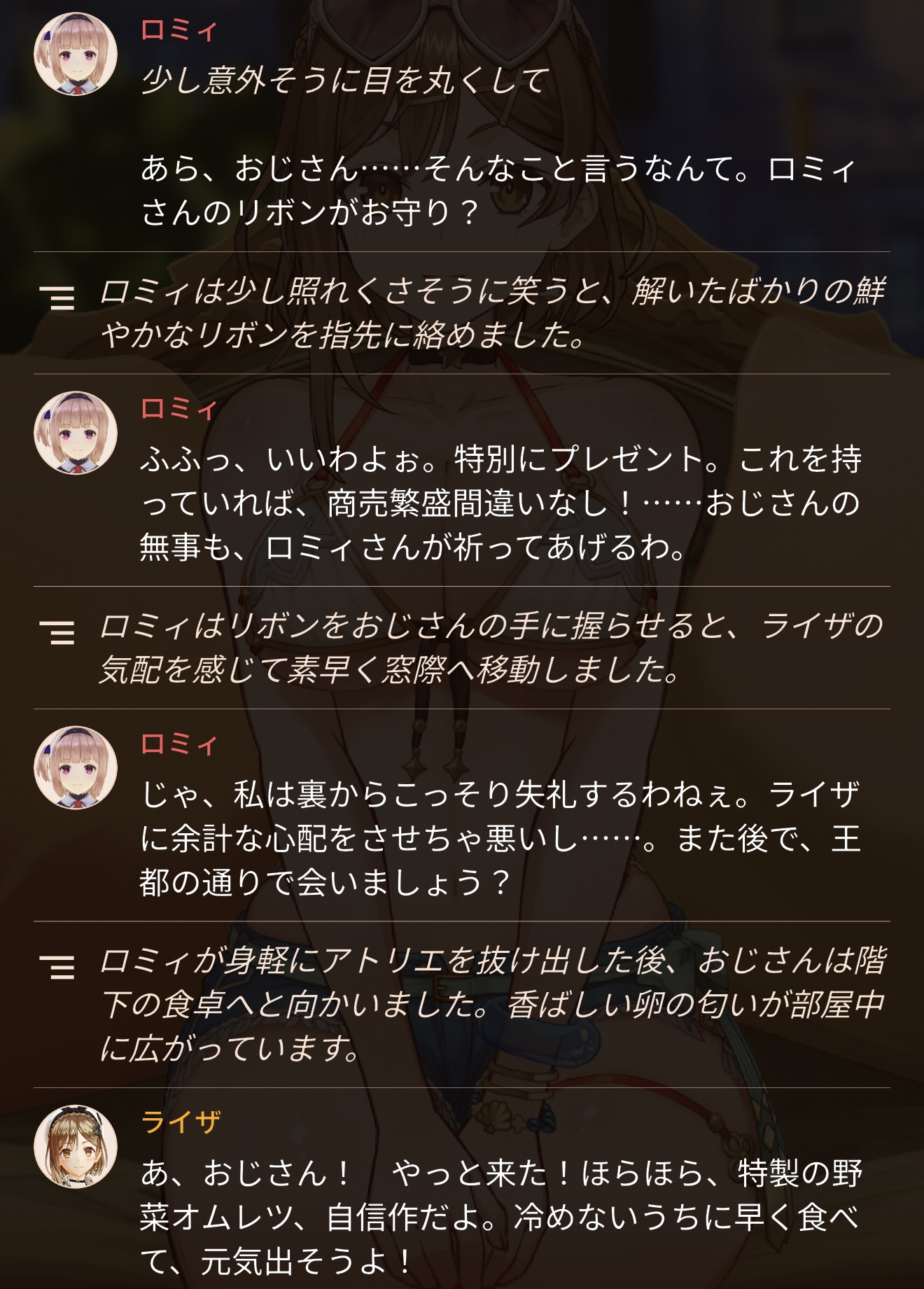Tap ロミィ's avatar beside the じゃ、私は裏から message
924x1289 pixels.
[76, 767]
